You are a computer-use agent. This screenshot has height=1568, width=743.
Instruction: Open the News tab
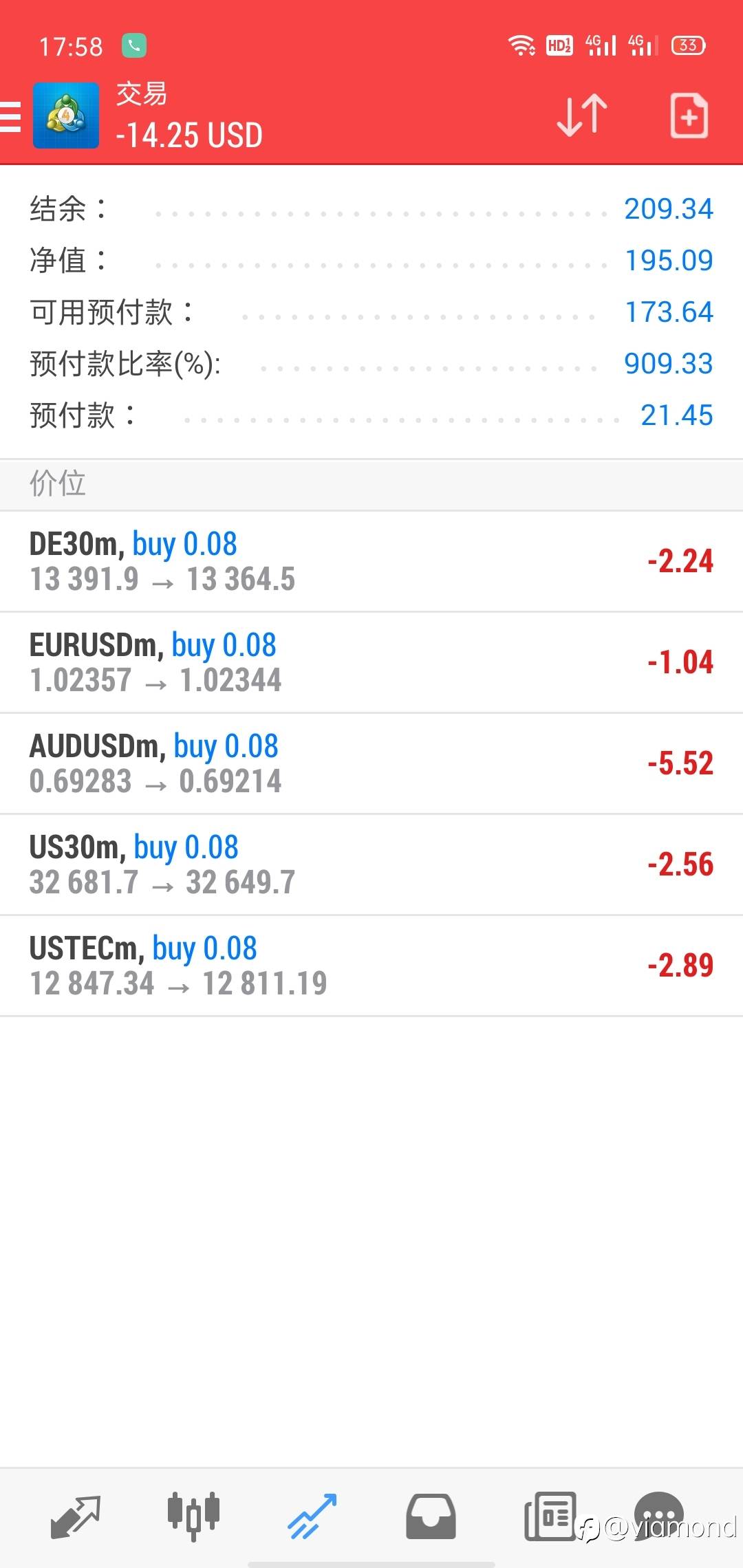coord(550,1516)
